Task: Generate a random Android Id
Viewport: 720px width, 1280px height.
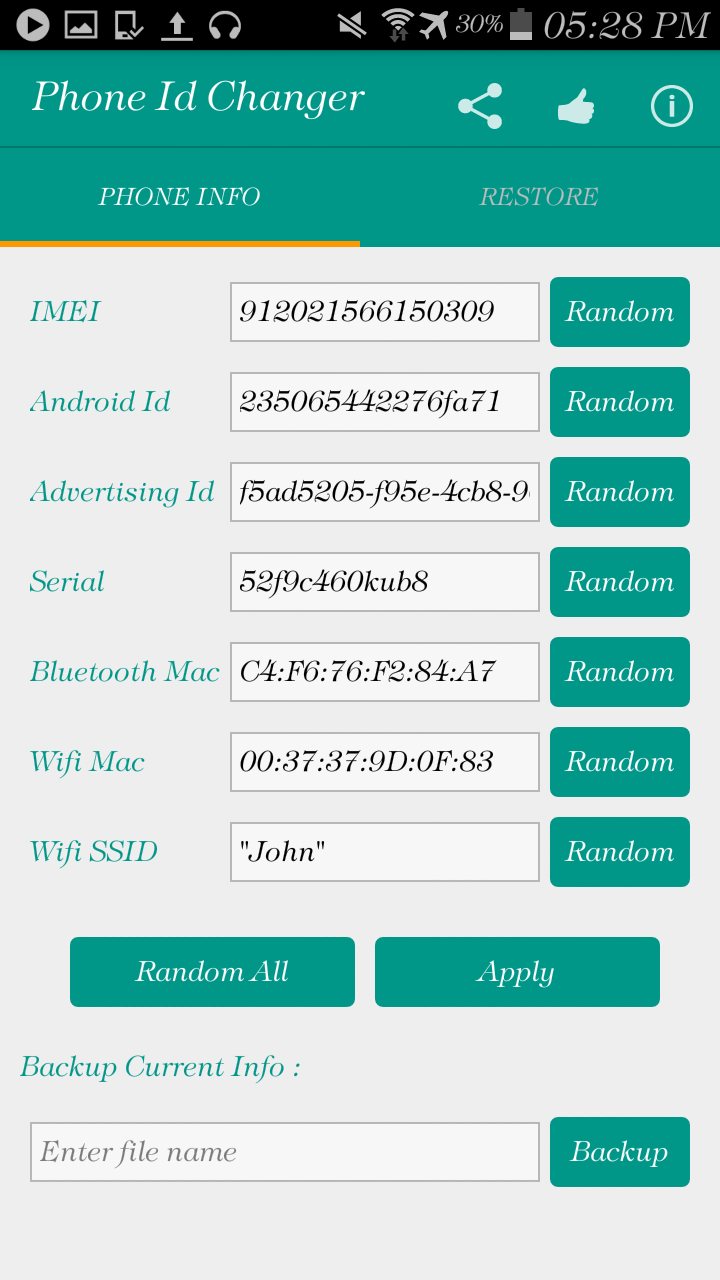Action: [620, 402]
